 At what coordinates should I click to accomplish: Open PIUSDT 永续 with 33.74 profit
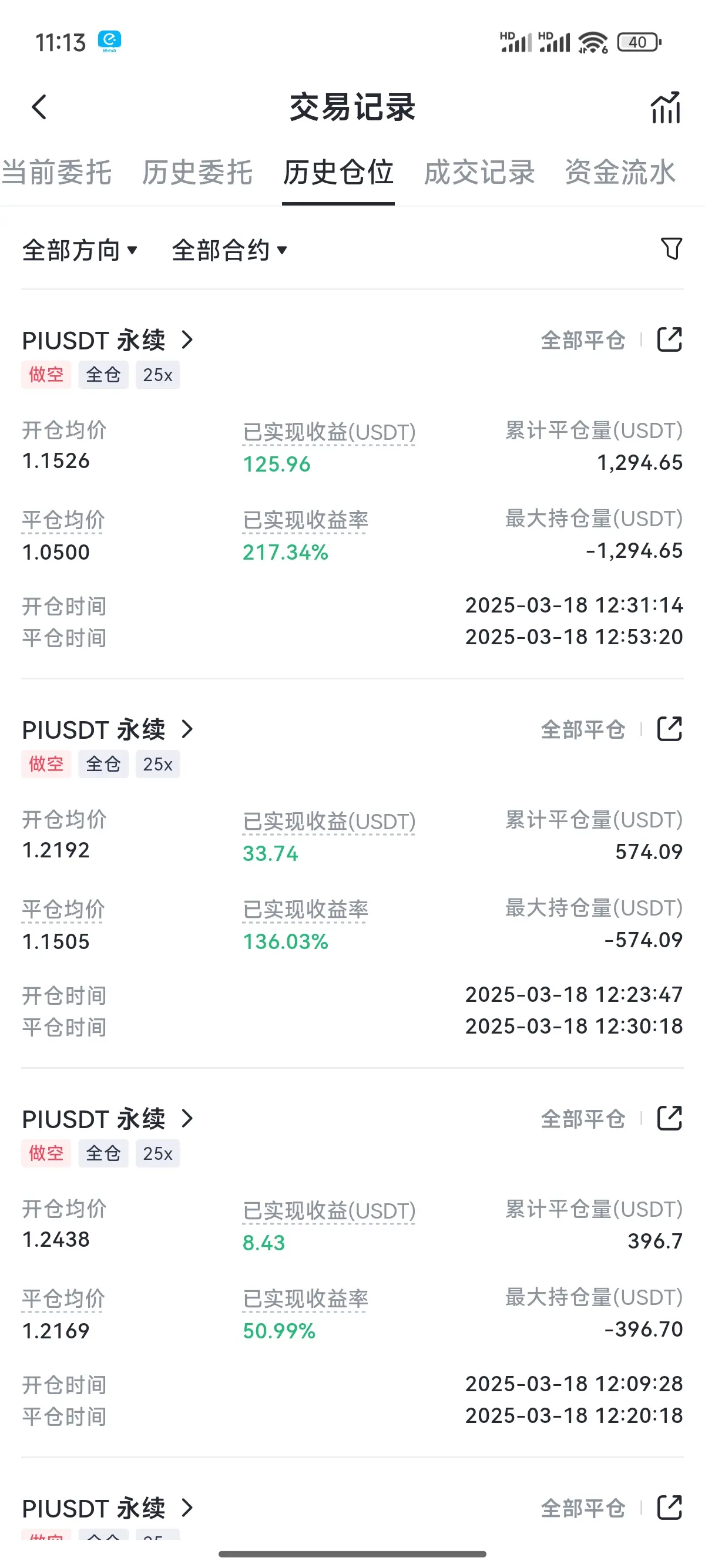108,729
